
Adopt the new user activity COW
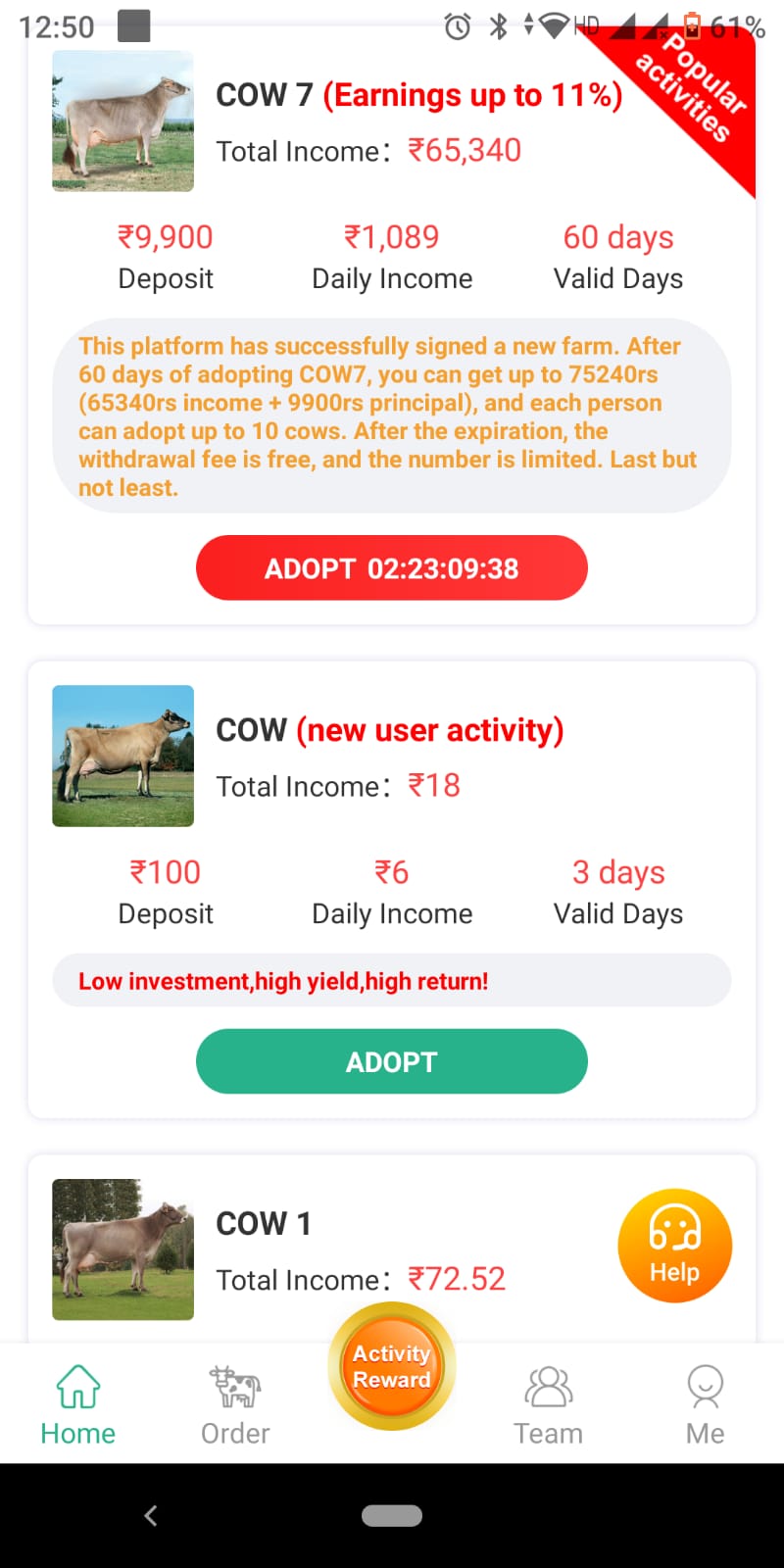(391, 1061)
